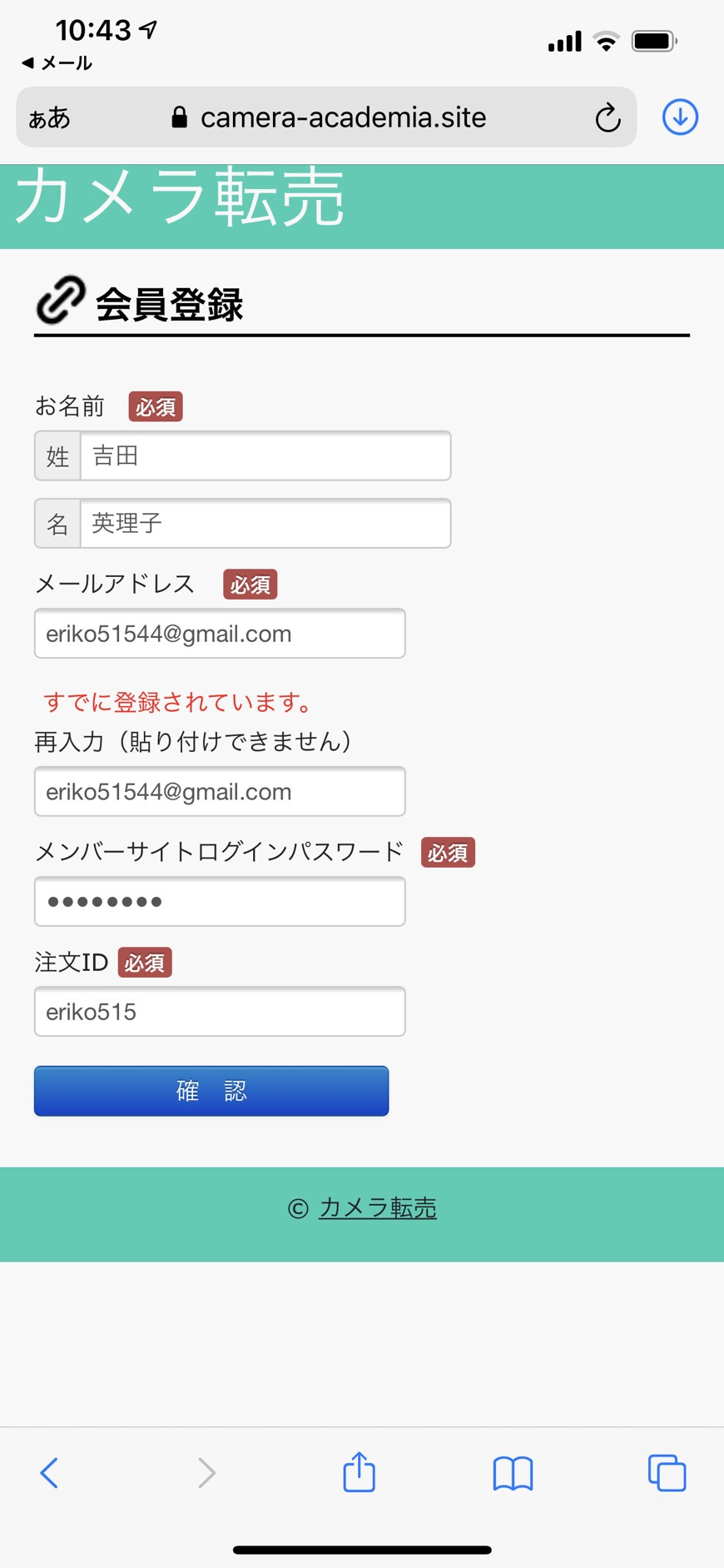Tap the login password field
The height and width of the screenshot is (1568, 724).
click(x=220, y=902)
